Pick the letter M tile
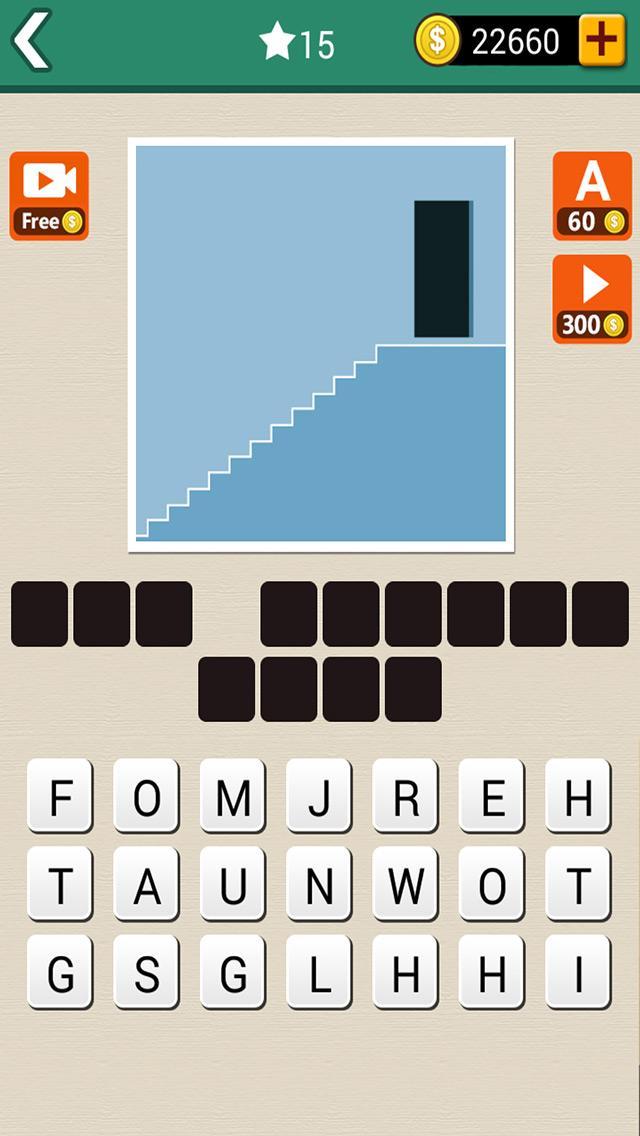 point(233,796)
